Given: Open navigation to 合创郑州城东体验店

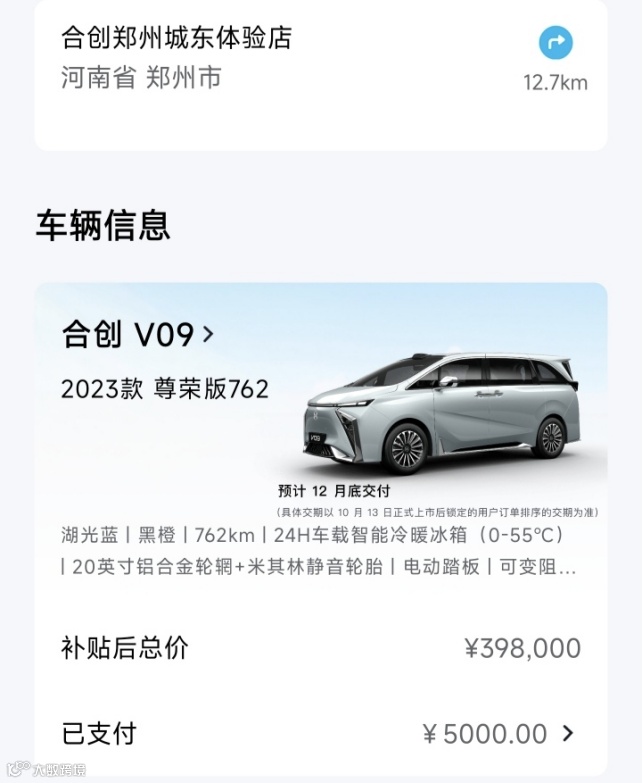Looking at the screenshot, I should pos(555,43).
